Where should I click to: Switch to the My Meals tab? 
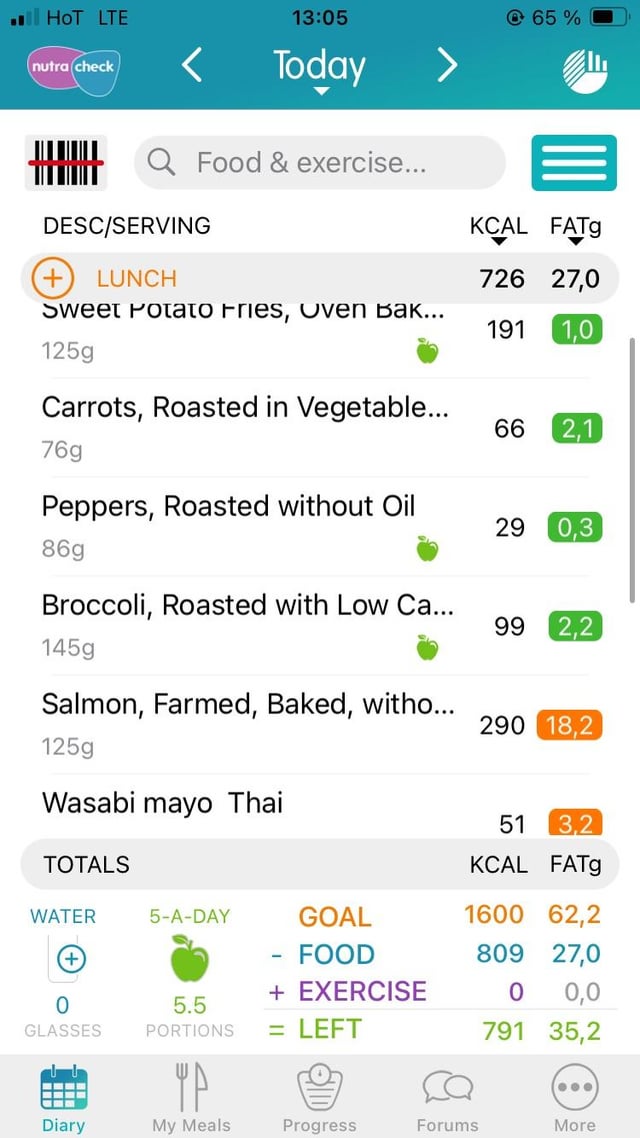click(x=192, y=1096)
